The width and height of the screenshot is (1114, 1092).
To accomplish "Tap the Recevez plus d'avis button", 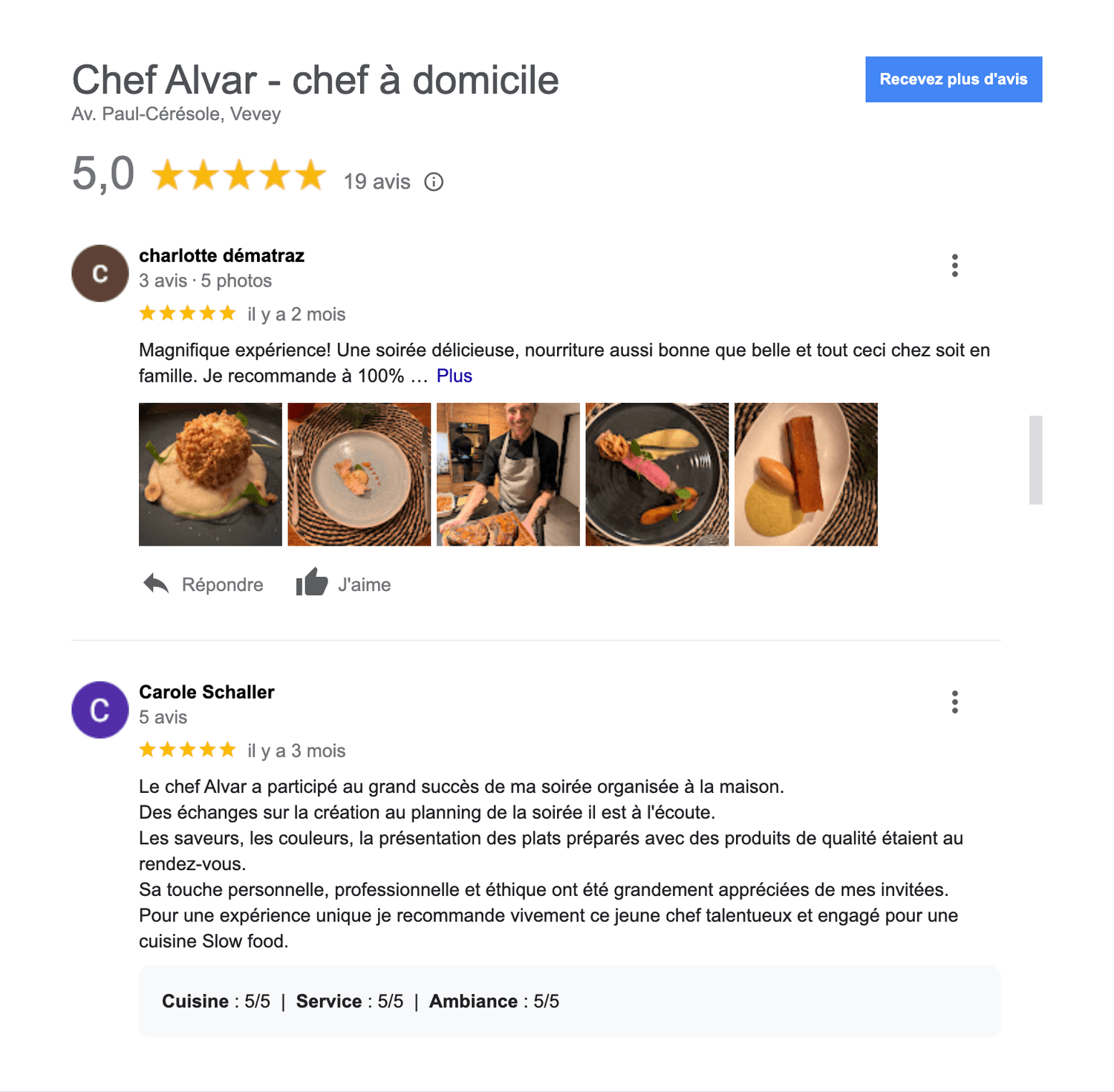I will (x=953, y=79).
